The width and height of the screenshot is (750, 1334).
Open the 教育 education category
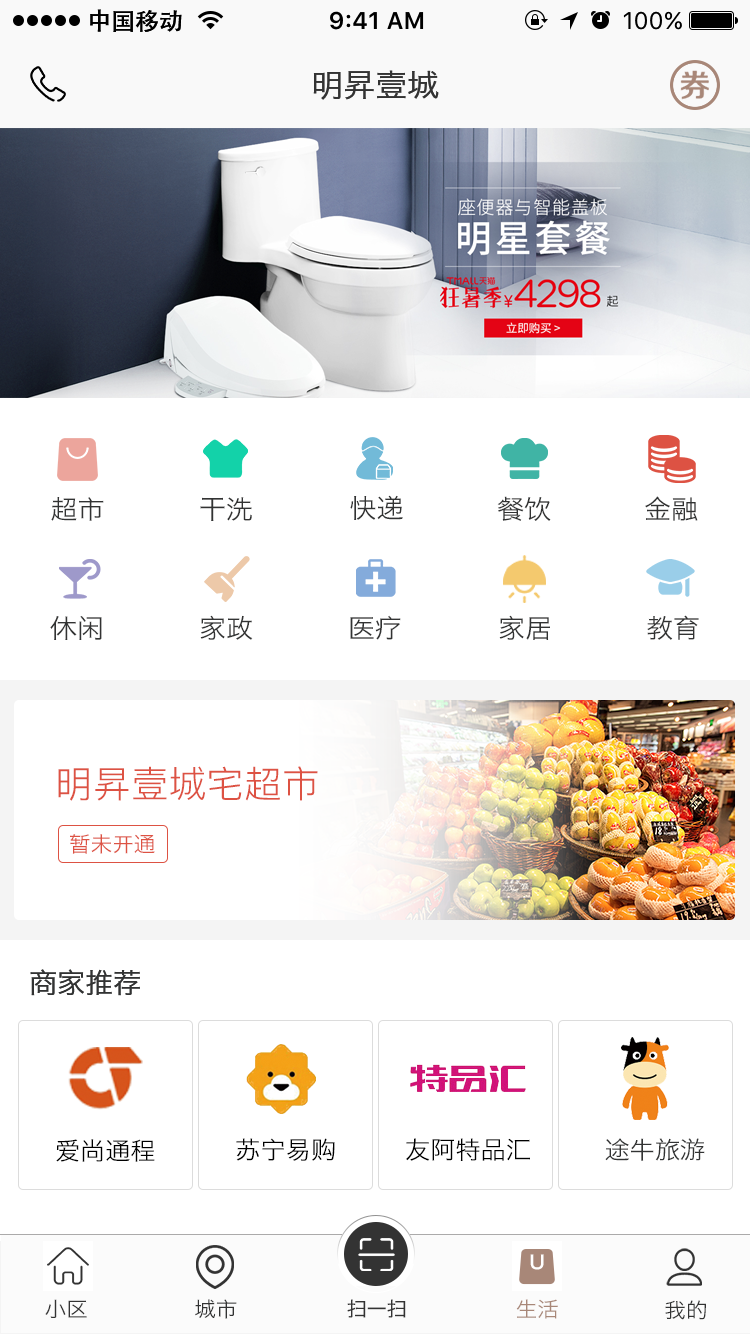(671, 599)
